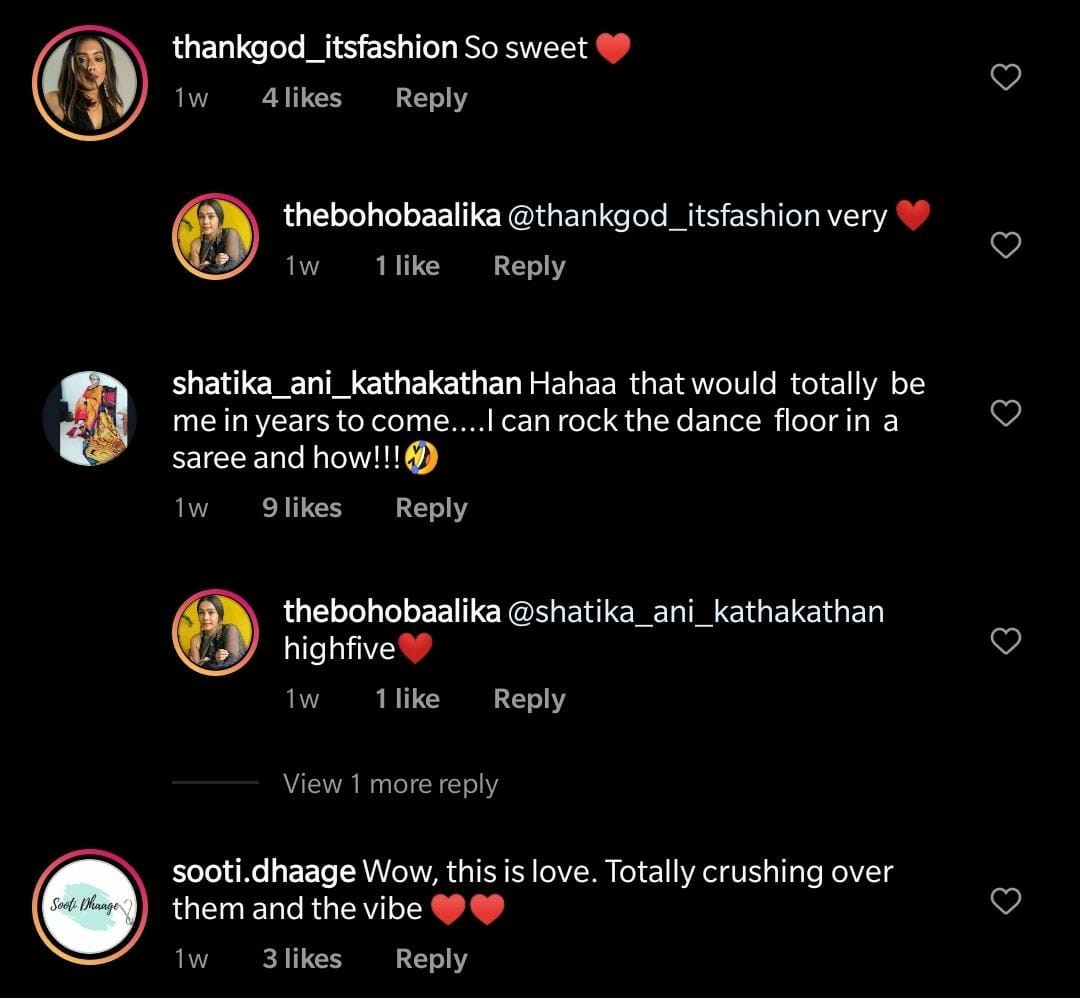
Task: See the 4 likes on thankgod_itsfashion's comment
Action: coord(302,98)
